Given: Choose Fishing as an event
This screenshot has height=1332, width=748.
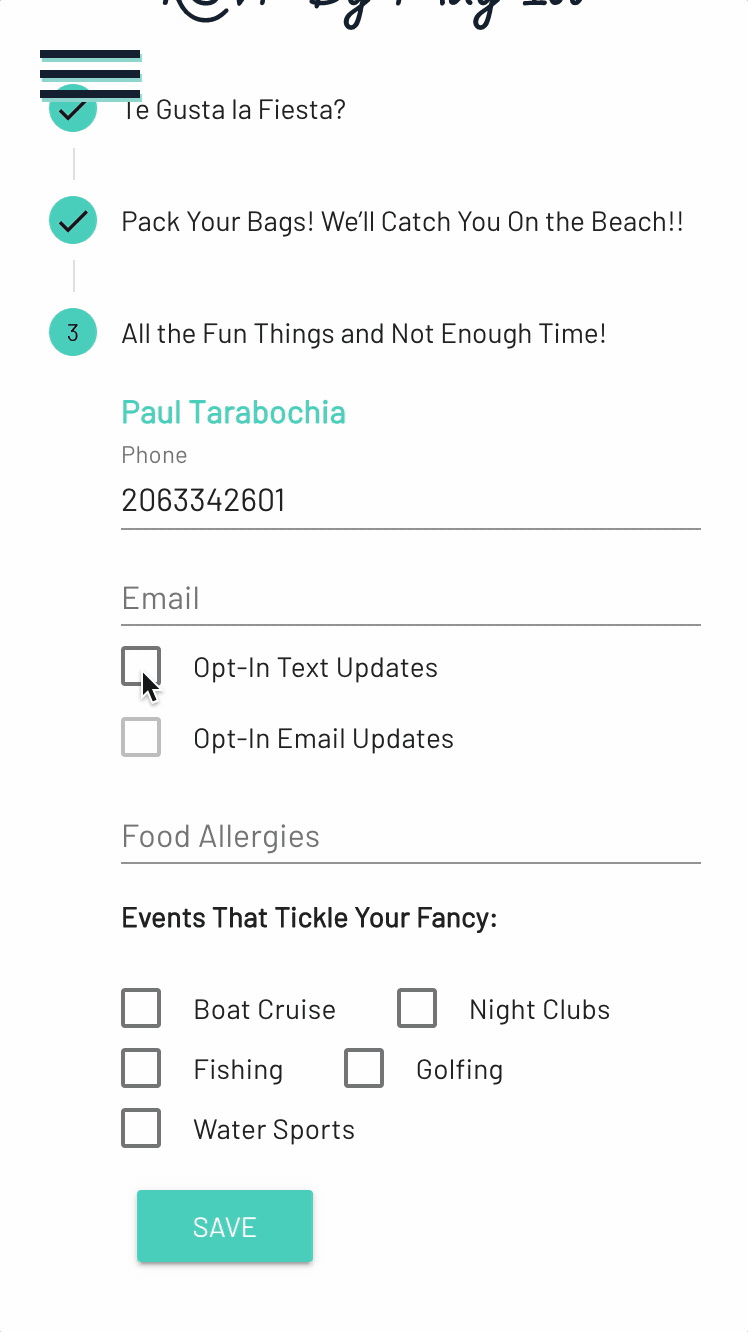Looking at the screenshot, I should (x=141, y=1069).
